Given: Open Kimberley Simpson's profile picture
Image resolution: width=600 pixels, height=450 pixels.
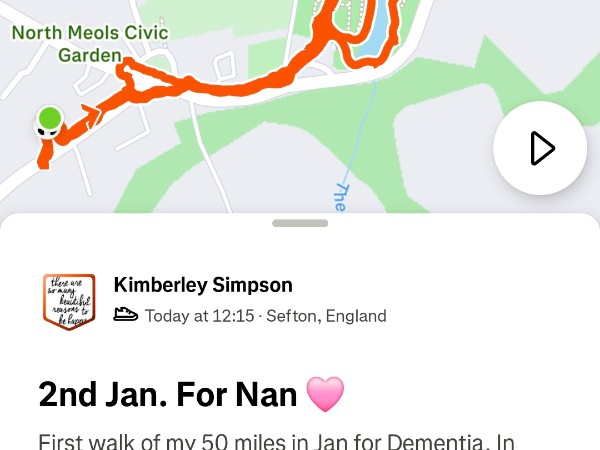Looking at the screenshot, I should click(68, 301).
